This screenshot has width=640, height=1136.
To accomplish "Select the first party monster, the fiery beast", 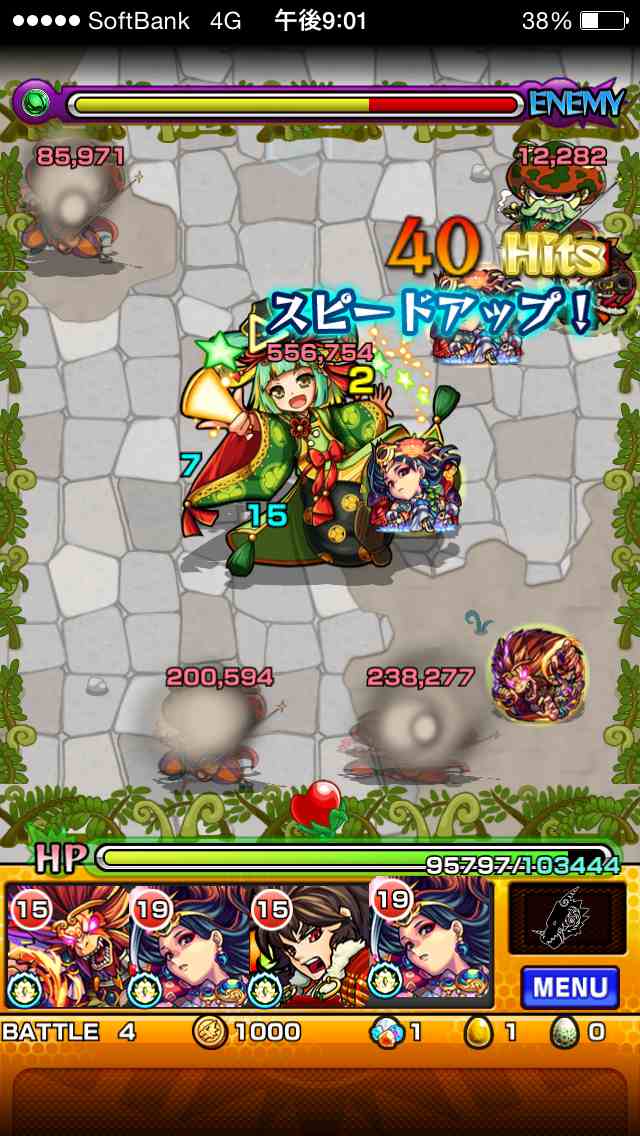I will coord(67,946).
